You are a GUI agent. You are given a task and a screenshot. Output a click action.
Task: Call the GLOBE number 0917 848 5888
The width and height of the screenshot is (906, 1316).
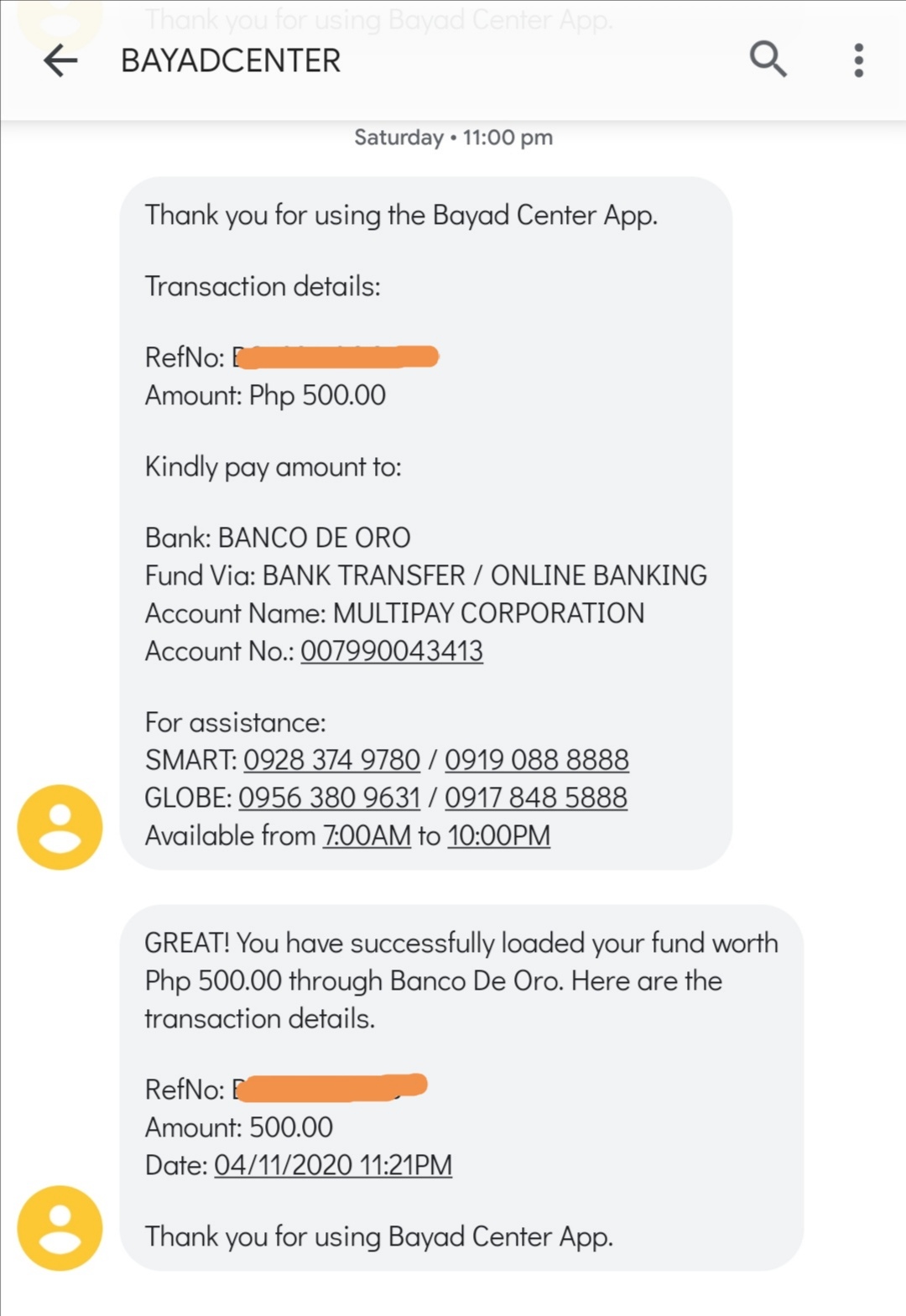click(537, 798)
